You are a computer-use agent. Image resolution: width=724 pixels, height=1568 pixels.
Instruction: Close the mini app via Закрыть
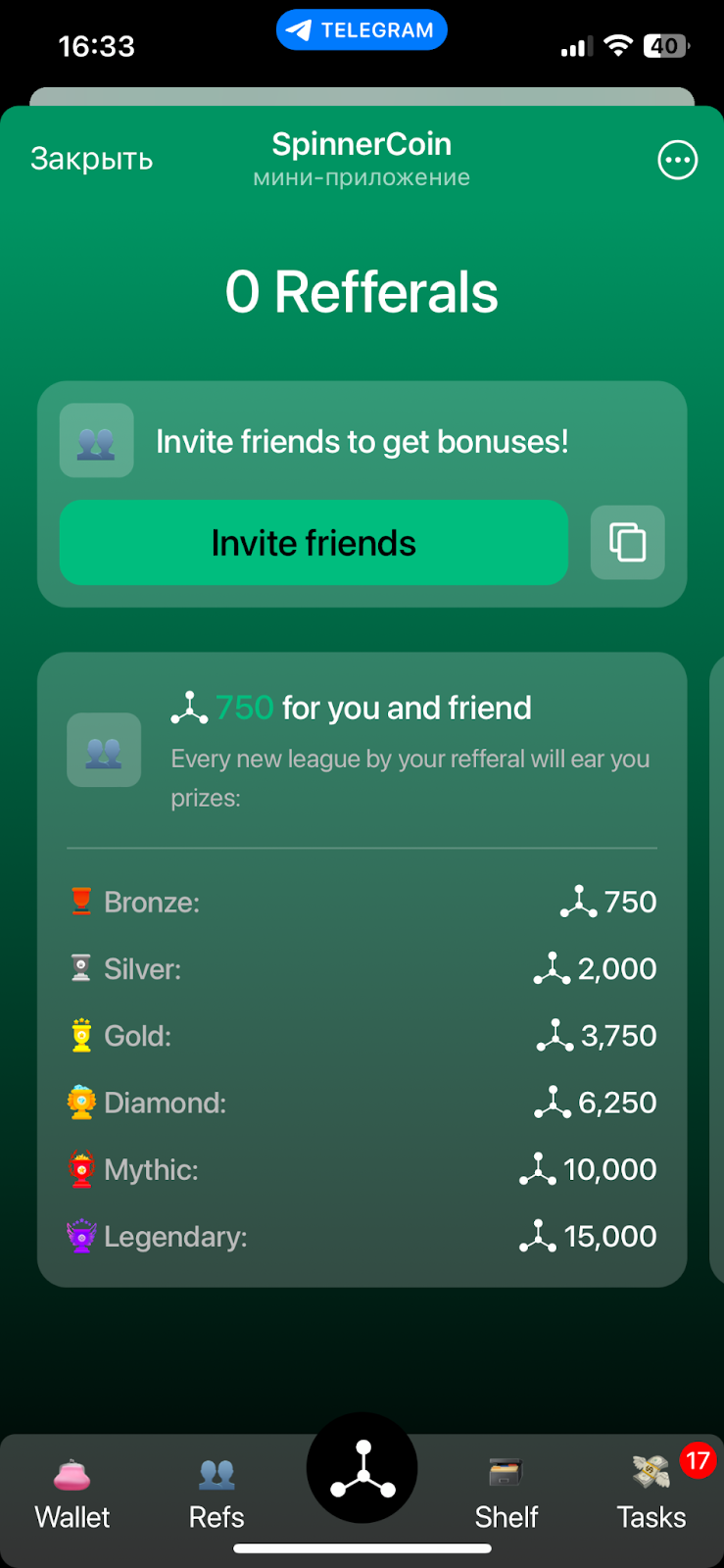pyautogui.click(x=91, y=159)
